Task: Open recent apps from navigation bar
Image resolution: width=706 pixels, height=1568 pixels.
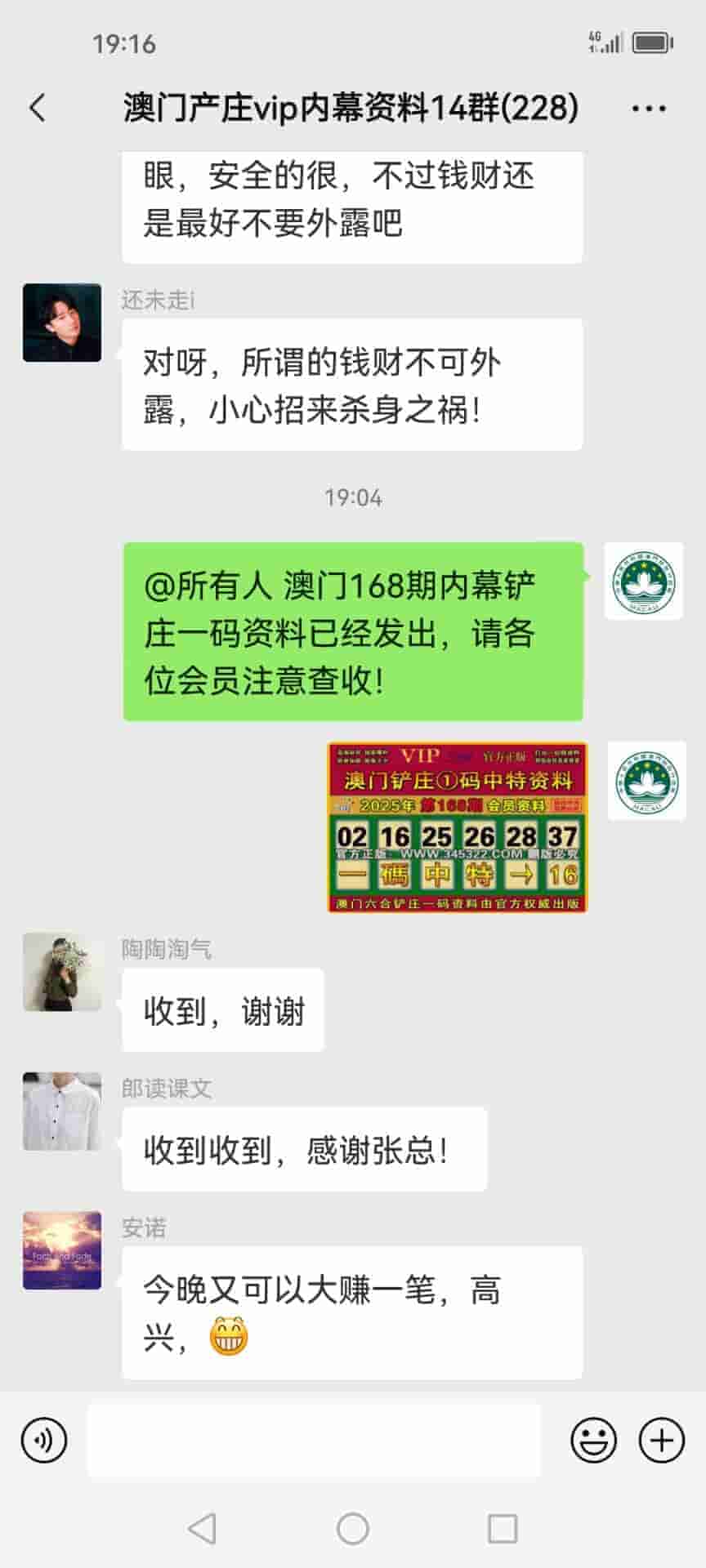Action: point(502,1528)
